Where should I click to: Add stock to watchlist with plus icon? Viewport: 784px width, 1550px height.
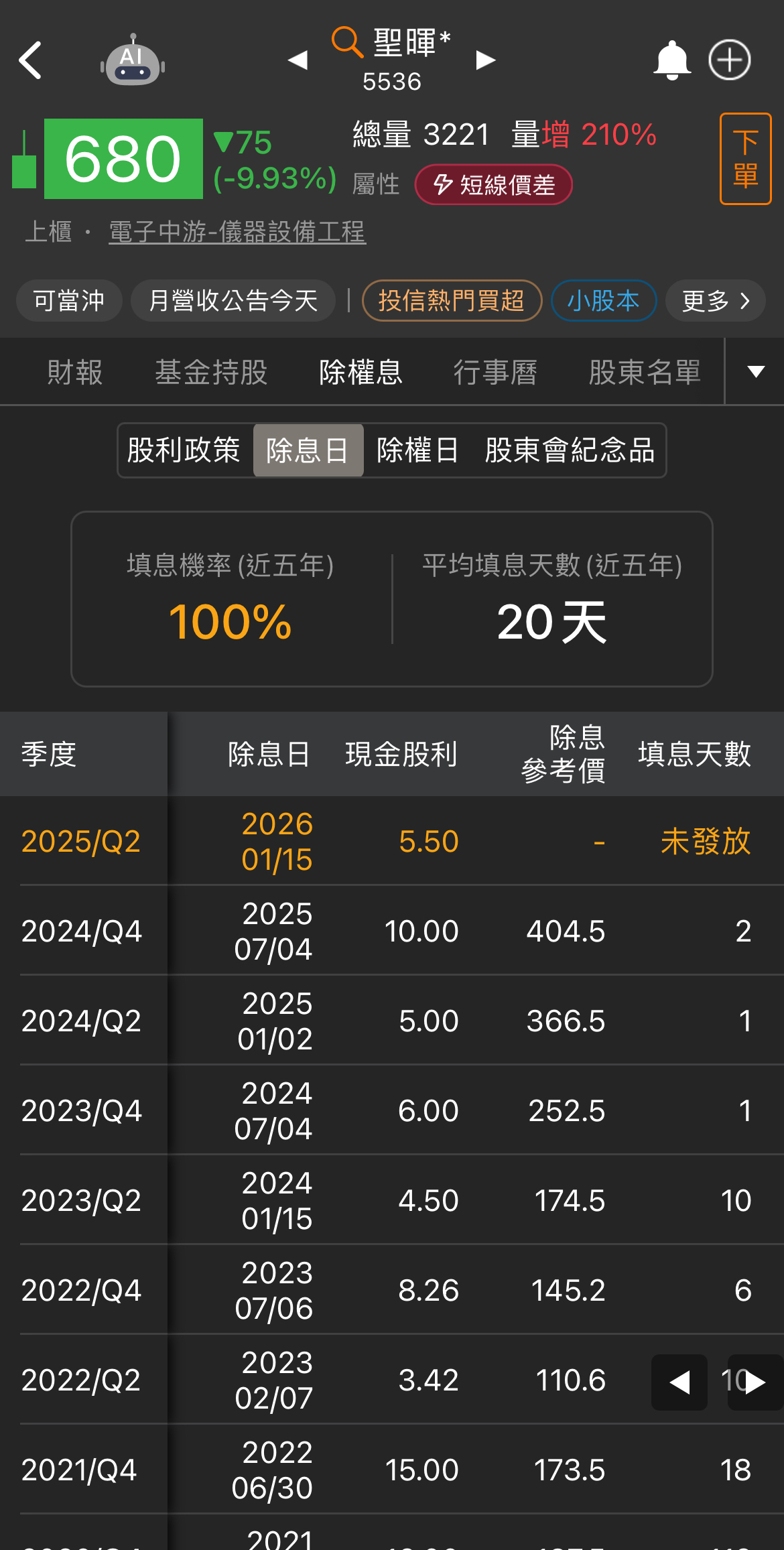(730, 60)
